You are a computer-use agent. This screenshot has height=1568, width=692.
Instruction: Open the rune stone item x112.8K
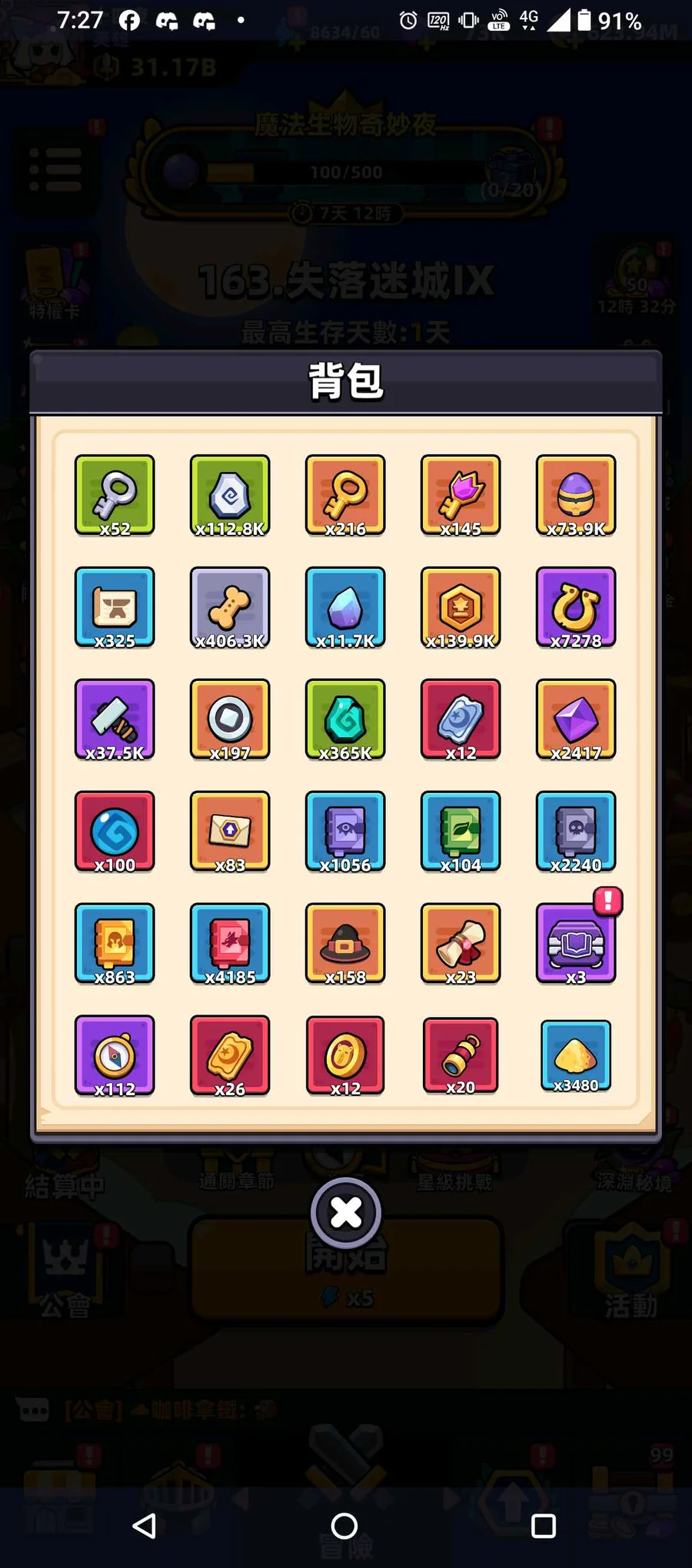tap(230, 494)
